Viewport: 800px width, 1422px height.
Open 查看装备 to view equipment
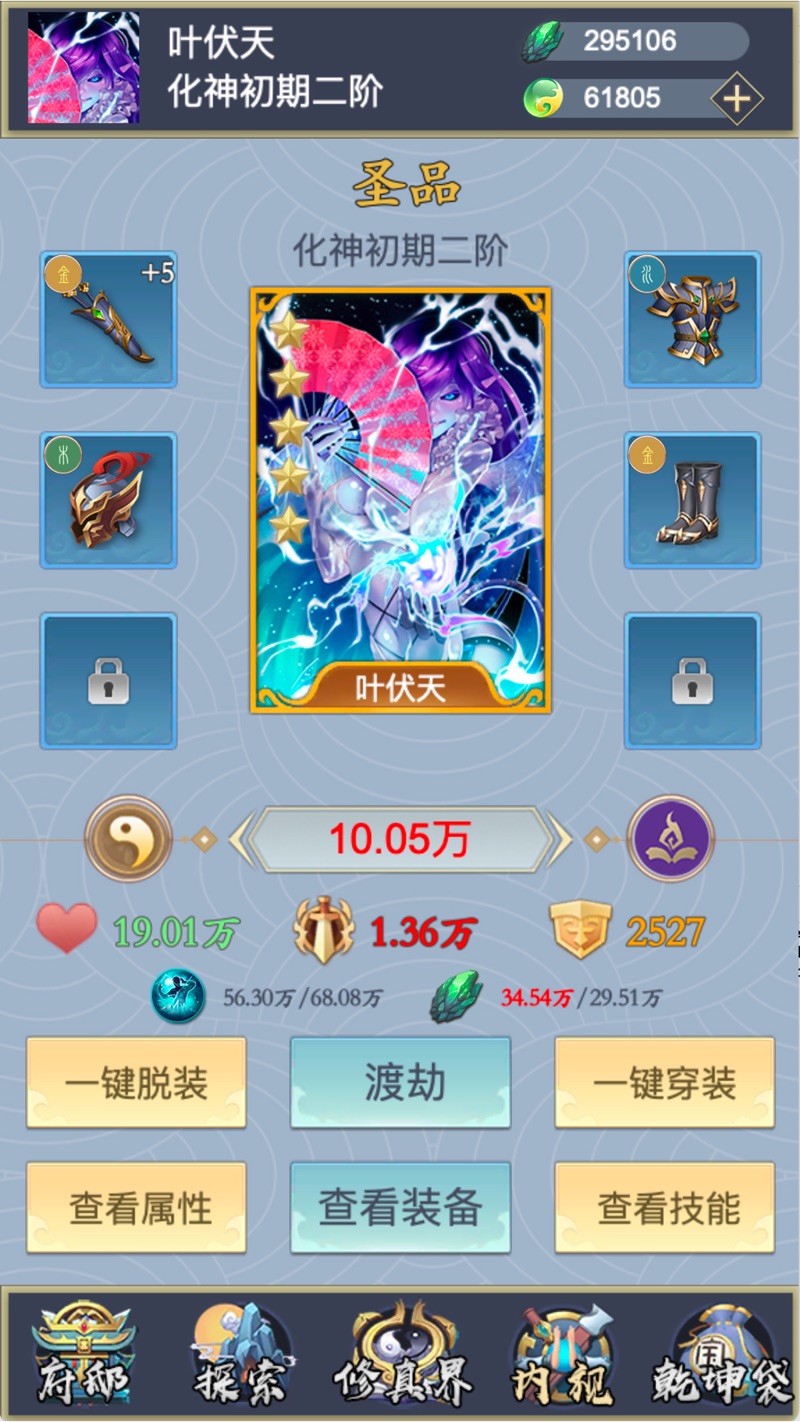pyautogui.click(x=401, y=1207)
